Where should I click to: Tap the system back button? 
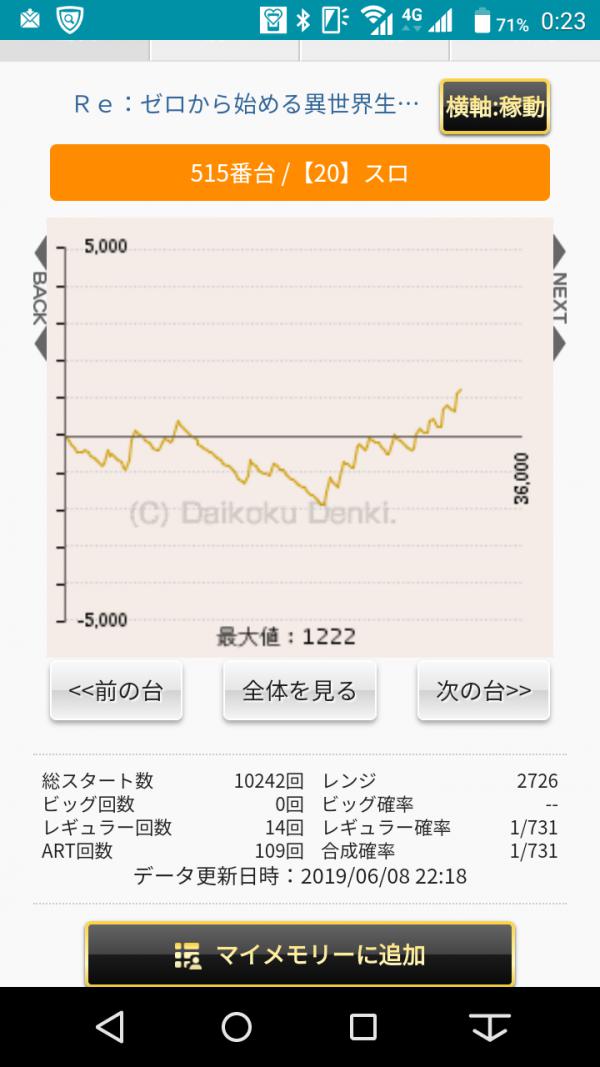coord(110,1026)
